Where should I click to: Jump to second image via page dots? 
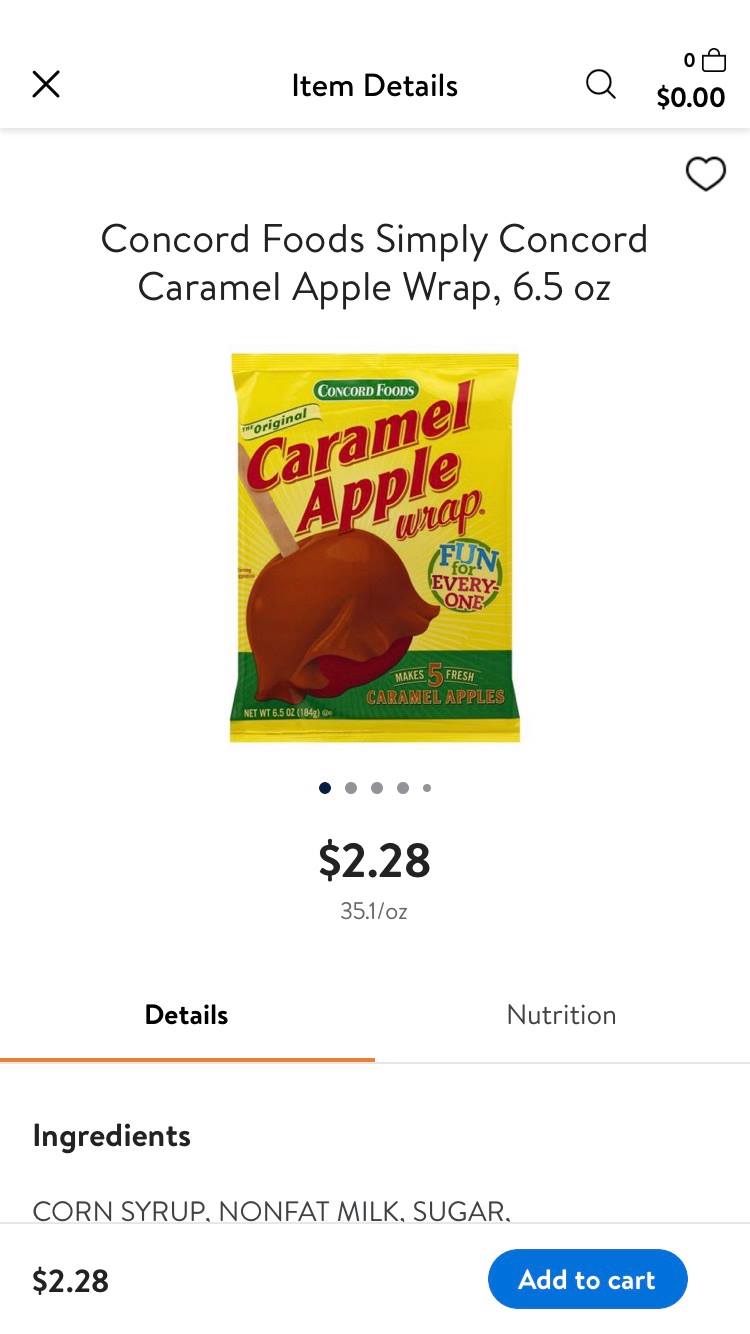point(351,788)
